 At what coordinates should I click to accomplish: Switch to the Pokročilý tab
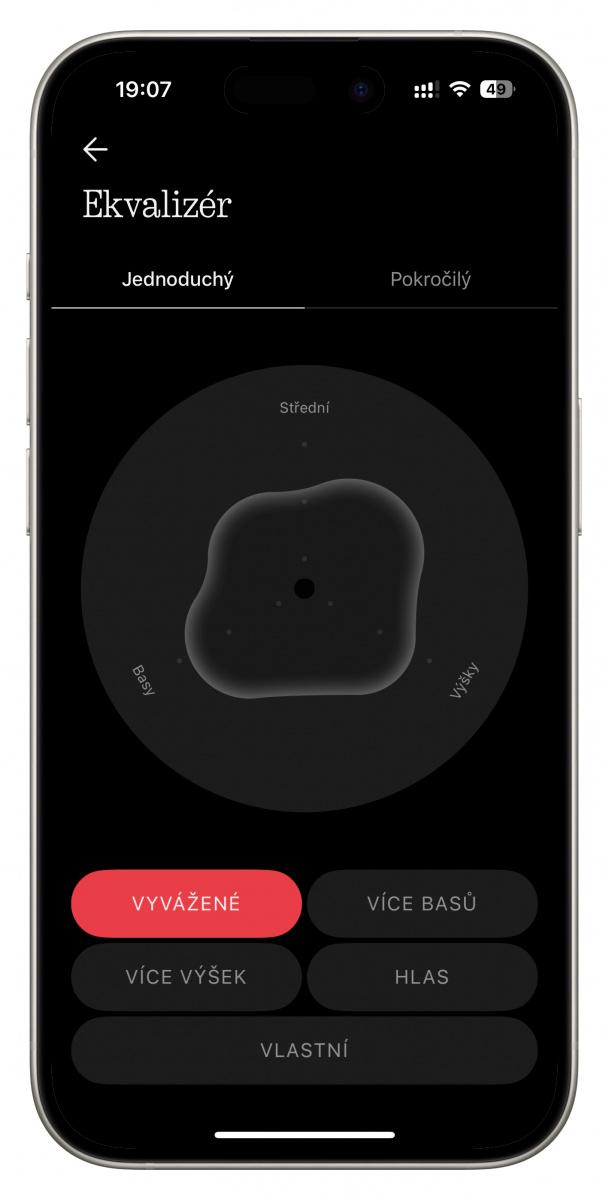pyautogui.click(x=430, y=279)
